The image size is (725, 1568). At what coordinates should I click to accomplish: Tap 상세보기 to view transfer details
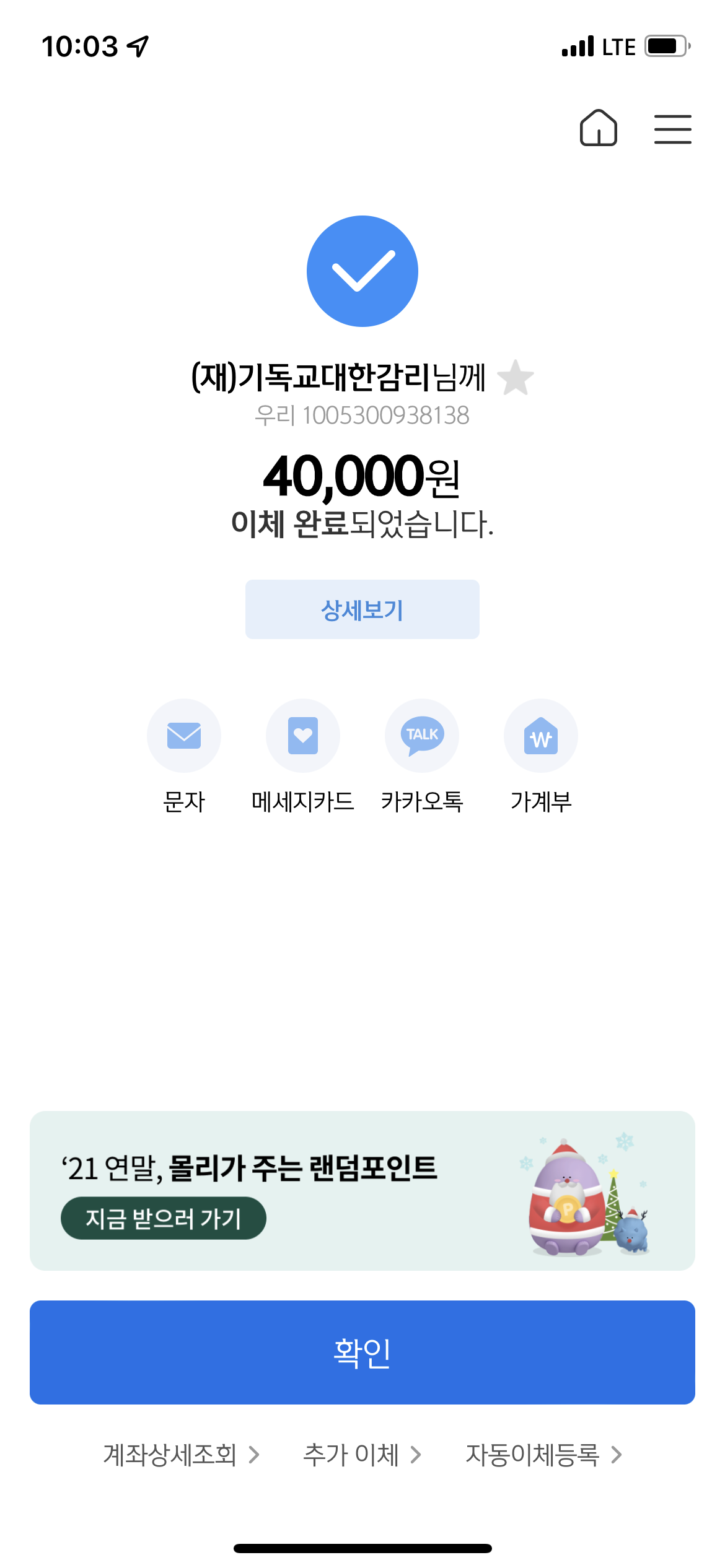point(362,609)
